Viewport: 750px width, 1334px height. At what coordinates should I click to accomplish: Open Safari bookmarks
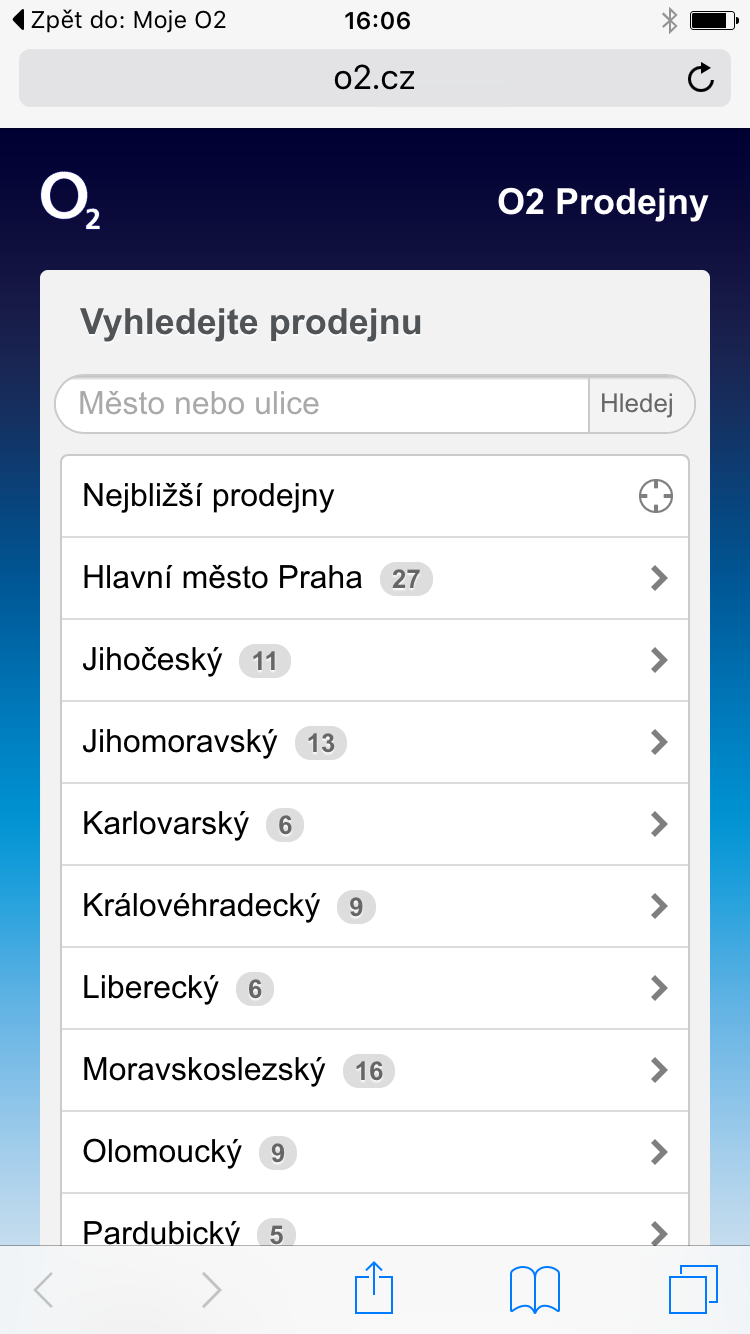pyautogui.click(x=535, y=1290)
